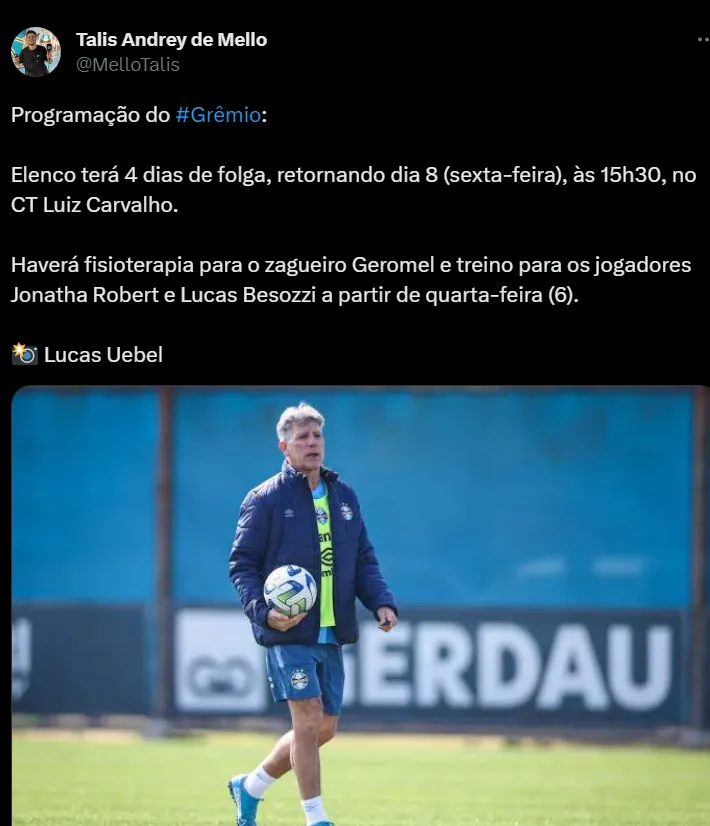Open Talis Andrey de Mello's profile picture
The height and width of the screenshot is (826, 710).
coord(36,52)
